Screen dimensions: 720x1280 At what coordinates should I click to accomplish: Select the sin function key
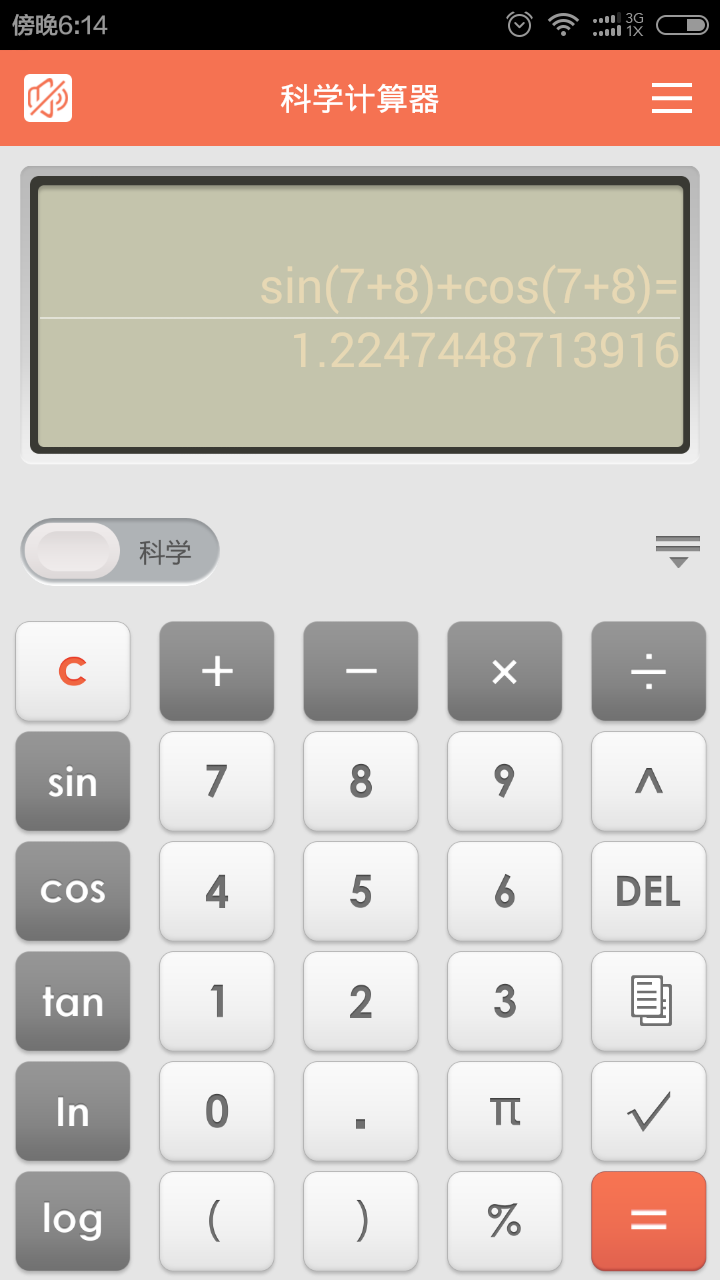72,781
